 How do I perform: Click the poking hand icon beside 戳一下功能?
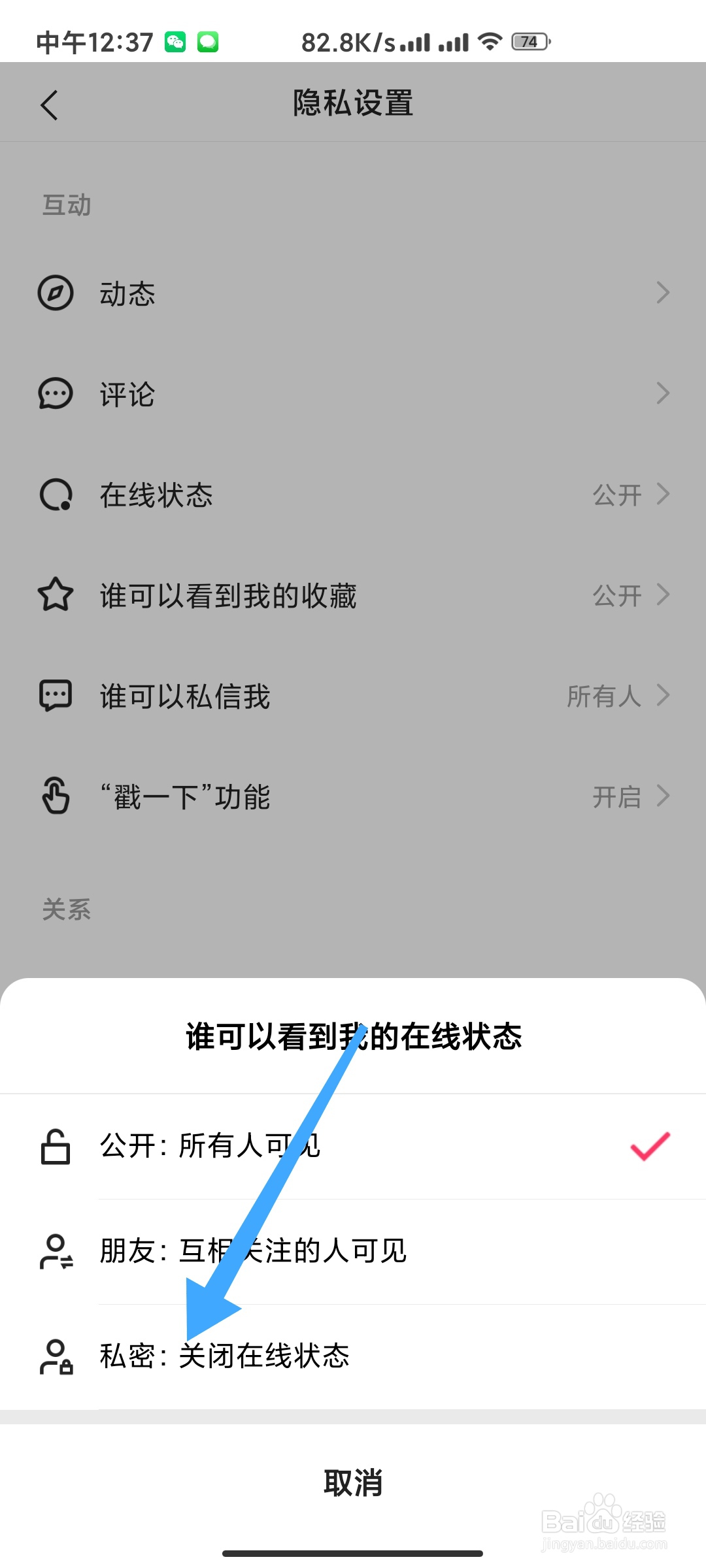(56, 796)
